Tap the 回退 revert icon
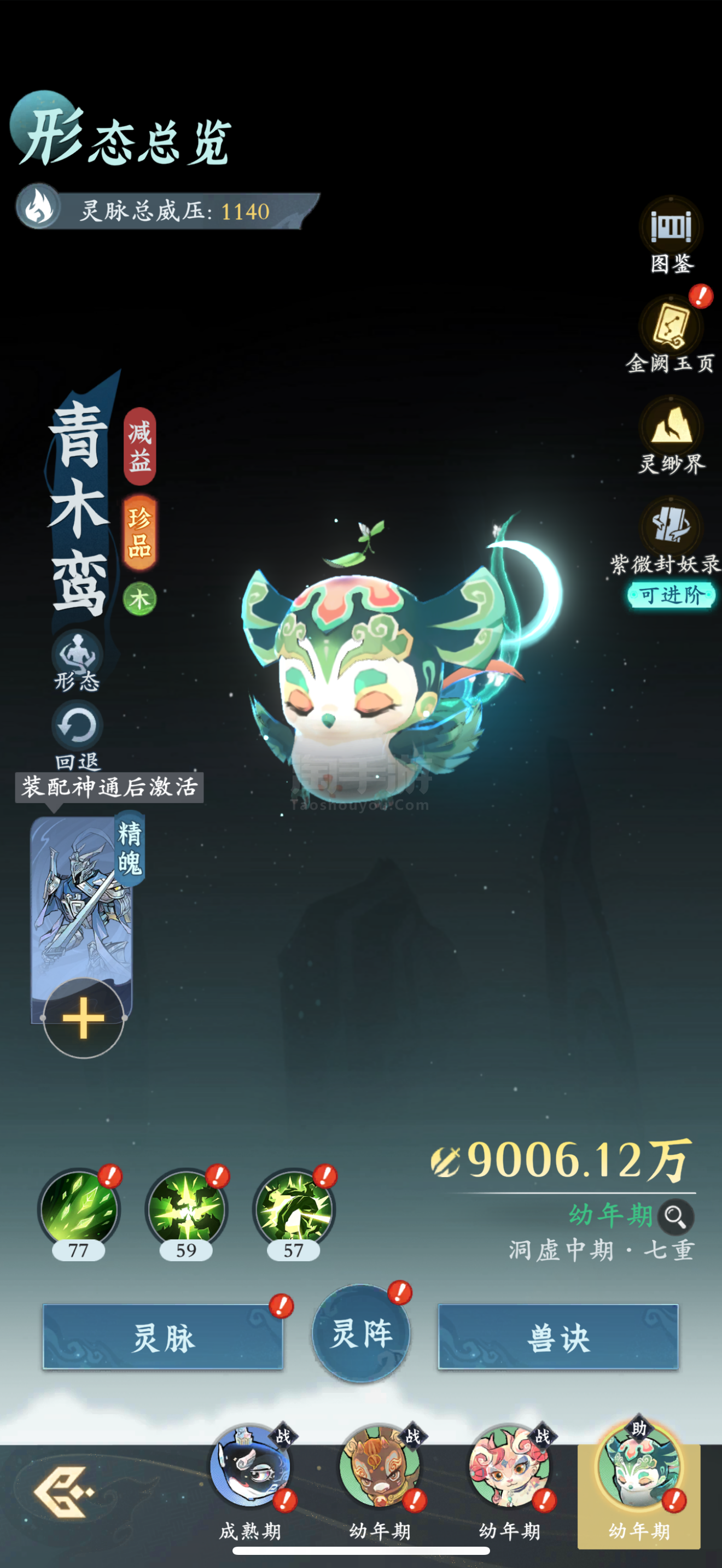 [x=77, y=726]
